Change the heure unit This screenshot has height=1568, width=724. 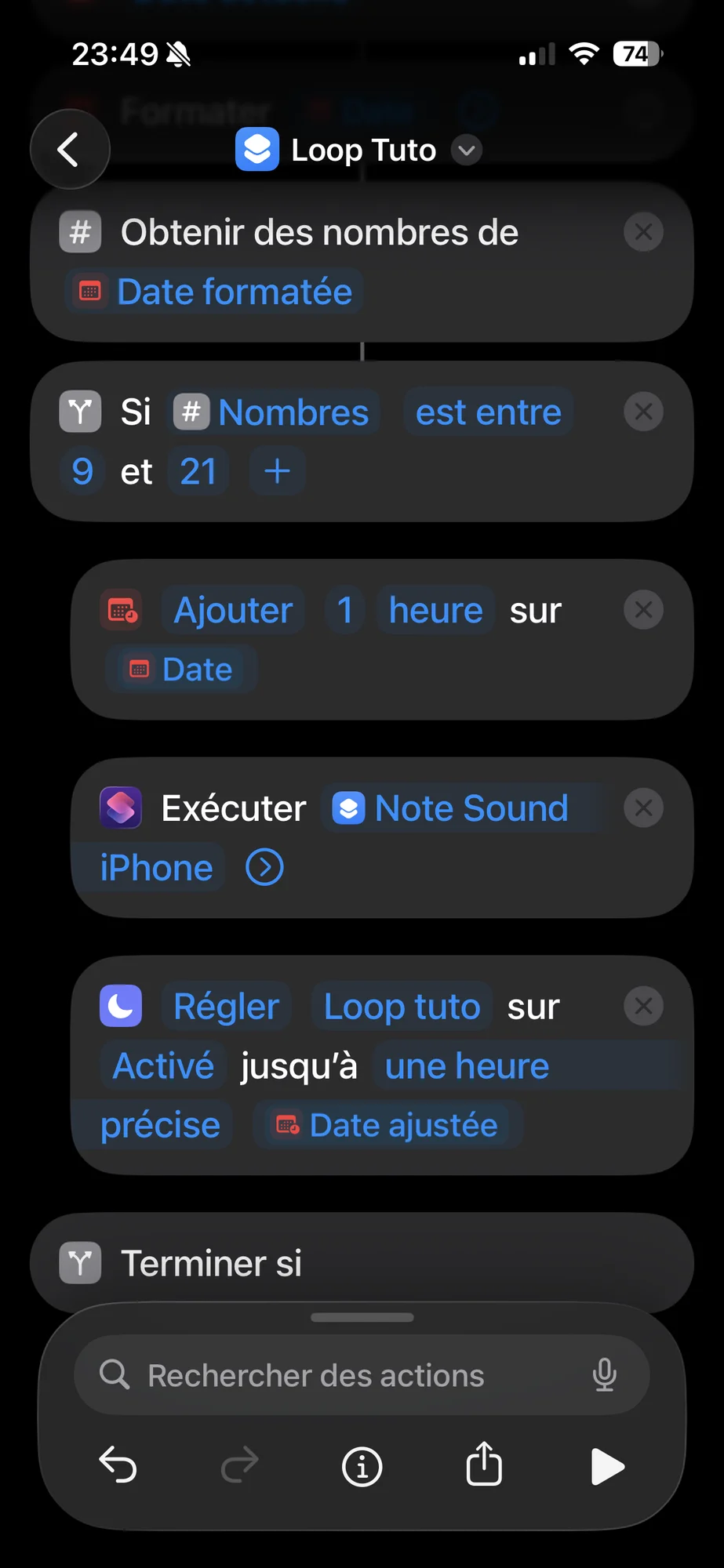point(435,611)
